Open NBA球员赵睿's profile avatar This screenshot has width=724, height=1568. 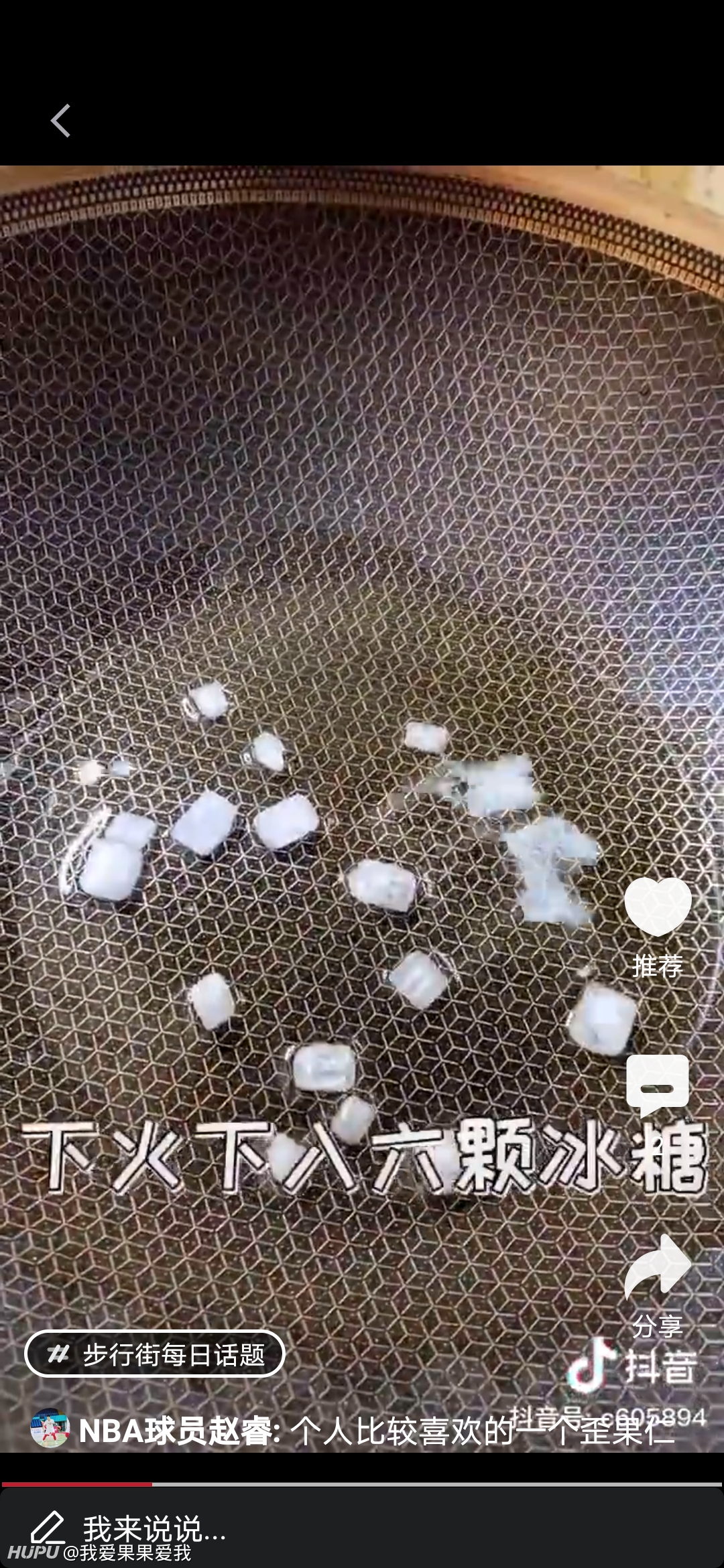click(x=50, y=1429)
